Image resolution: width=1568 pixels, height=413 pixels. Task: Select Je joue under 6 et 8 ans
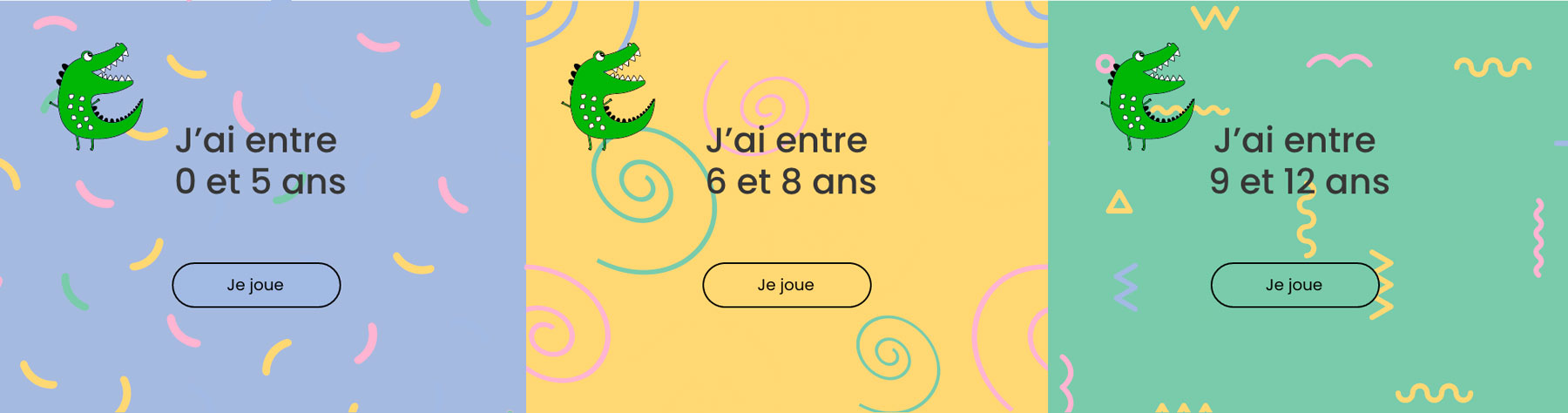[786, 285]
